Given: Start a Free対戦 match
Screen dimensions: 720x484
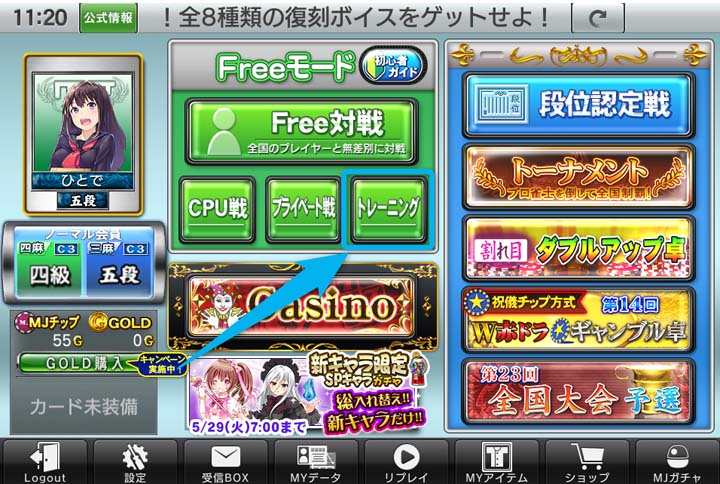Looking at the screenshot, I should (301, 131).
